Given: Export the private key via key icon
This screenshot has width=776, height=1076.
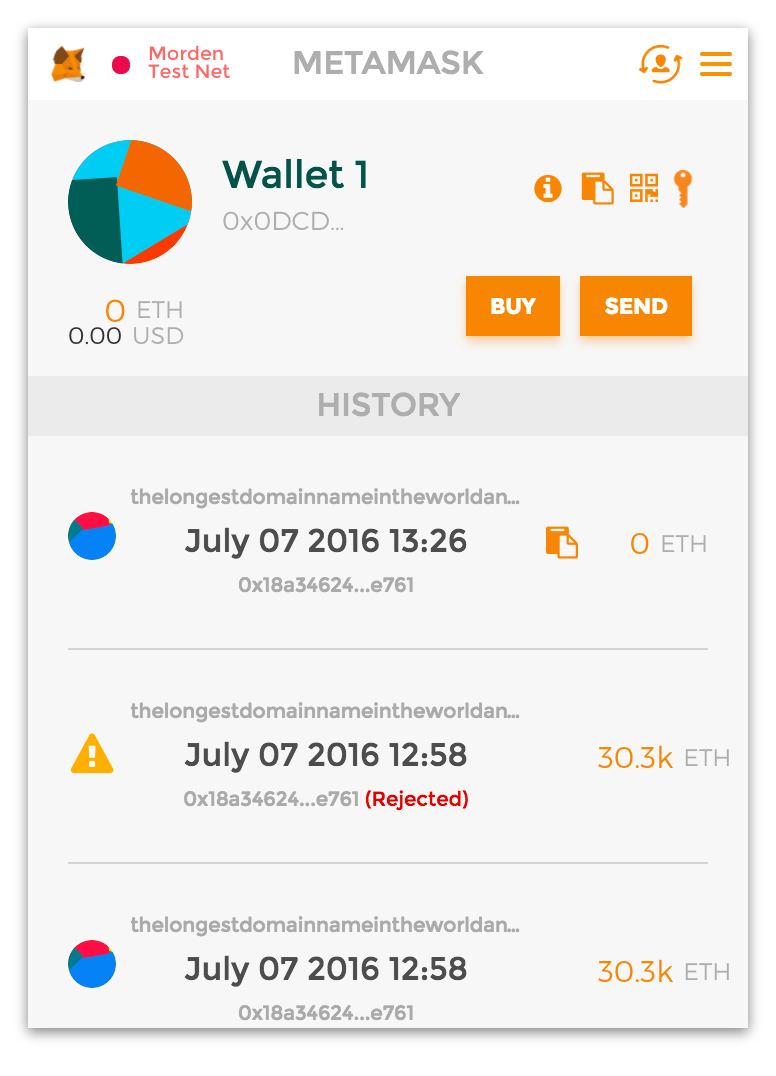Looking at the screenshot, I should click(x=684, y=188).
